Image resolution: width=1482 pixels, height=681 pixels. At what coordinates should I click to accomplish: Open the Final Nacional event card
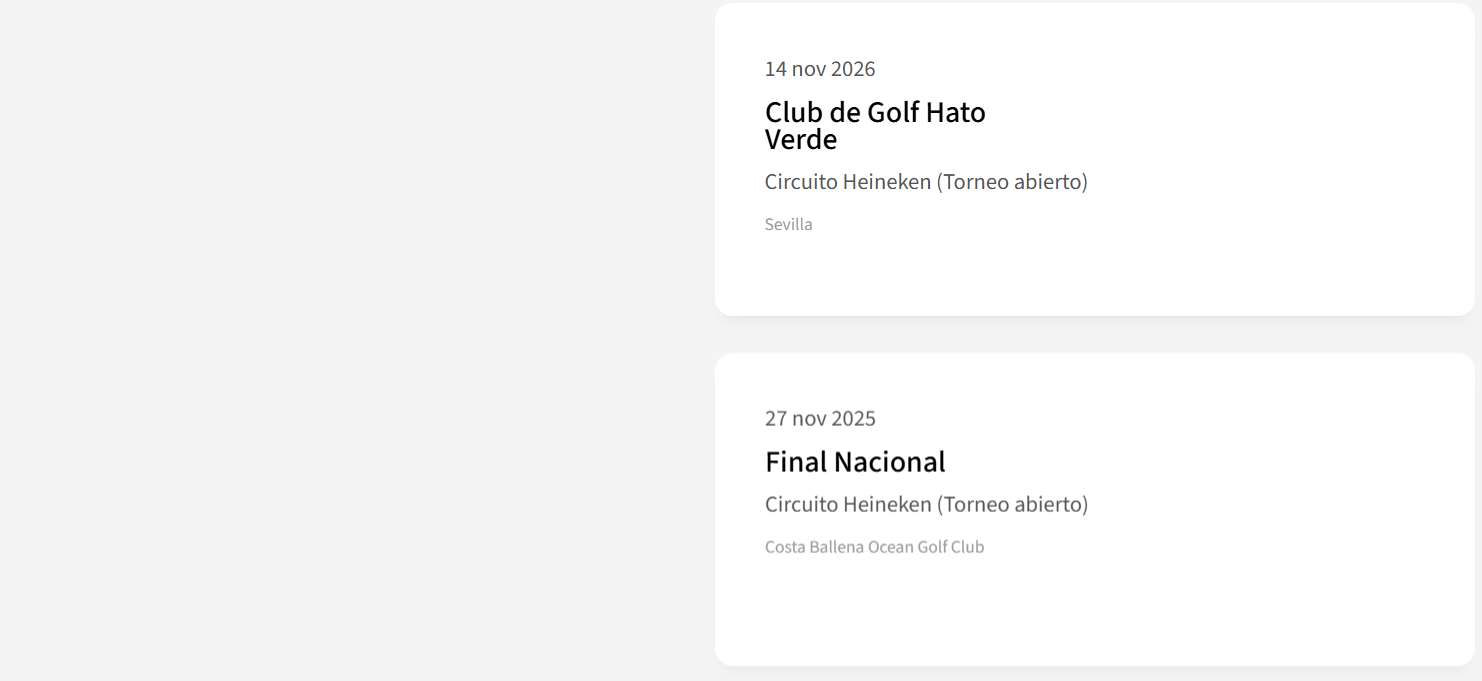click(855, 462)
